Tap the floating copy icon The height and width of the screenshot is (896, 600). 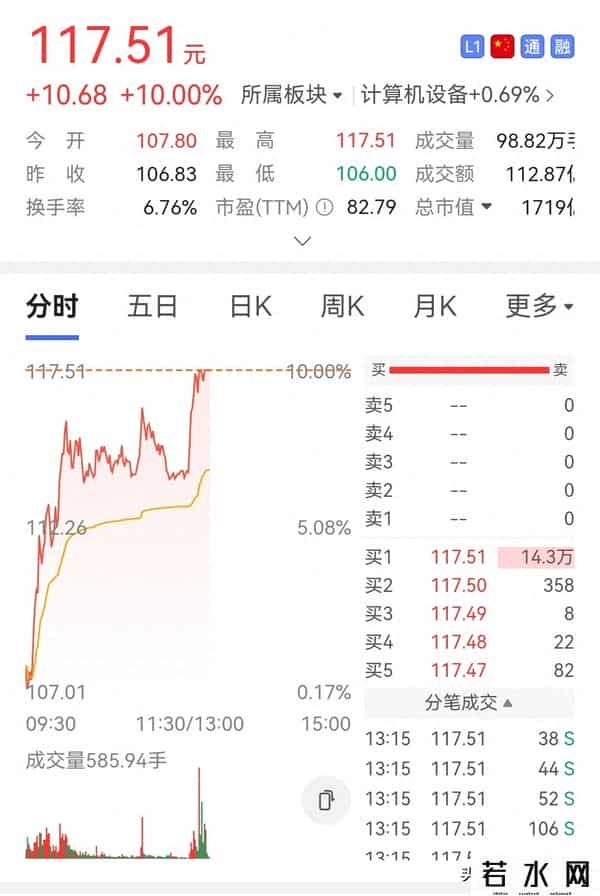(325, 799)
